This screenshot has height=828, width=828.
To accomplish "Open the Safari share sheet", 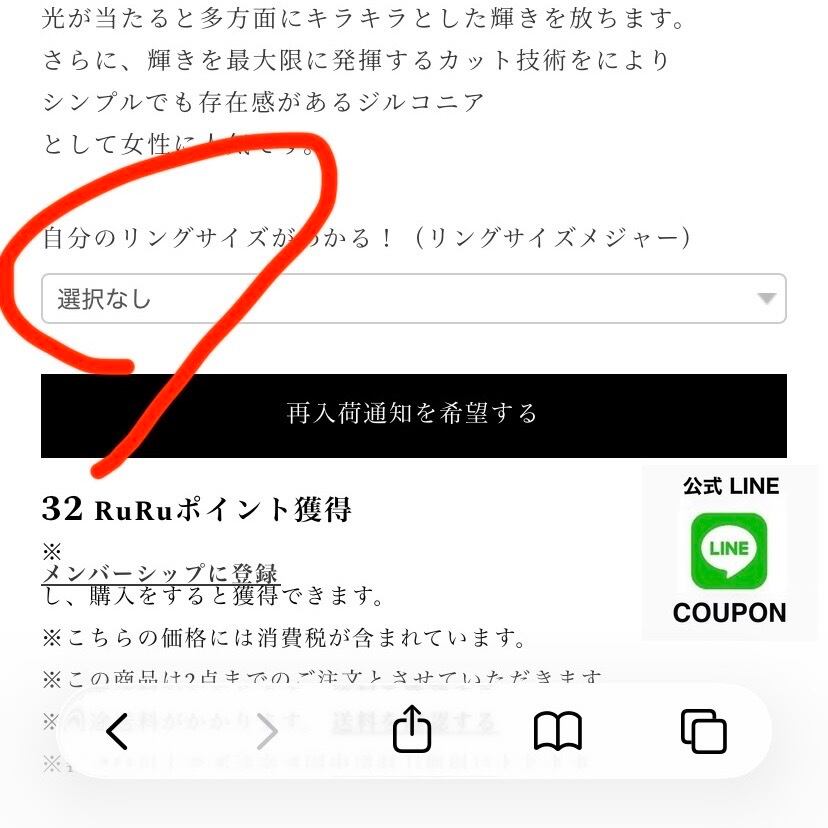I will pyautogui.click(x=412, y=729).
